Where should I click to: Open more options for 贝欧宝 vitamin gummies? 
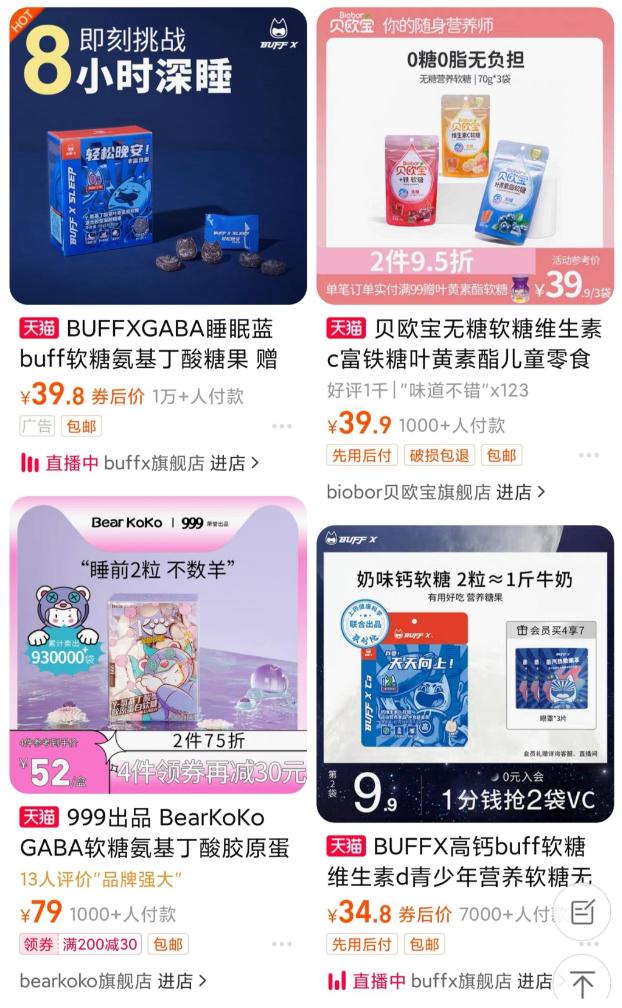coord(590,455)
